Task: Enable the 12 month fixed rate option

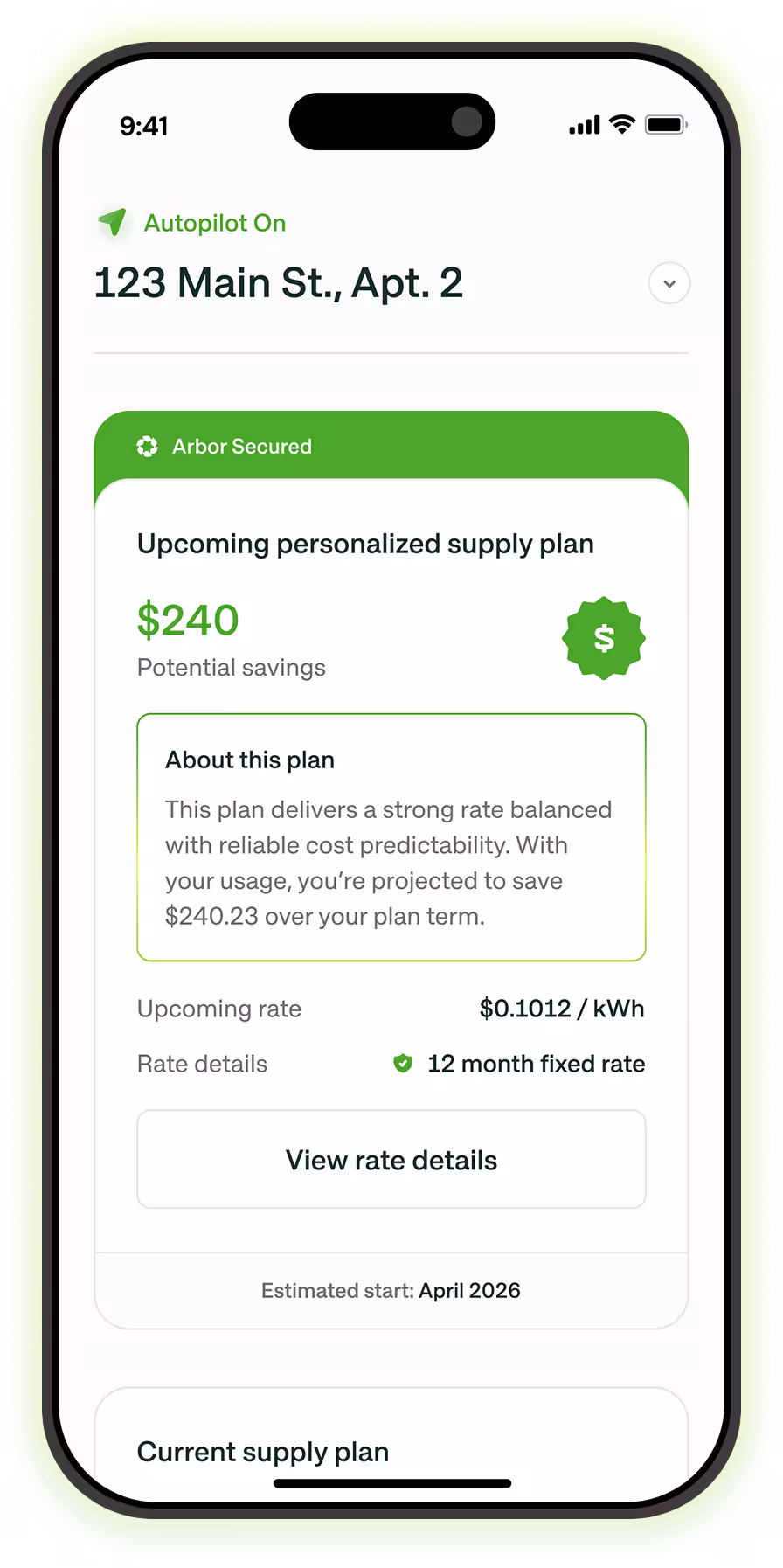Action: [x=535, y=1064]
